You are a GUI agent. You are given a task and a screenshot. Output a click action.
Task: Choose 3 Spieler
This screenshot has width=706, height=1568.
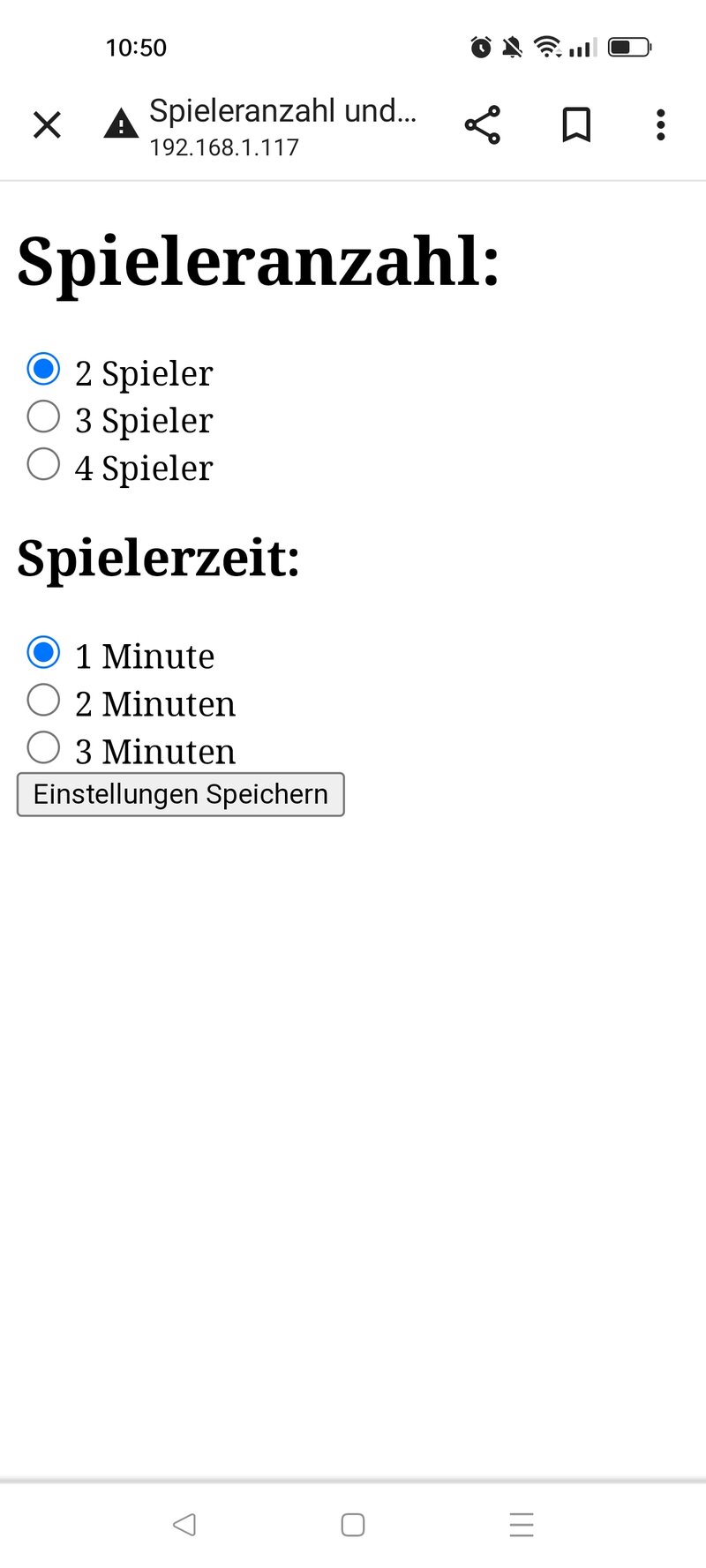pyautogui.click(x=43, y=416)
